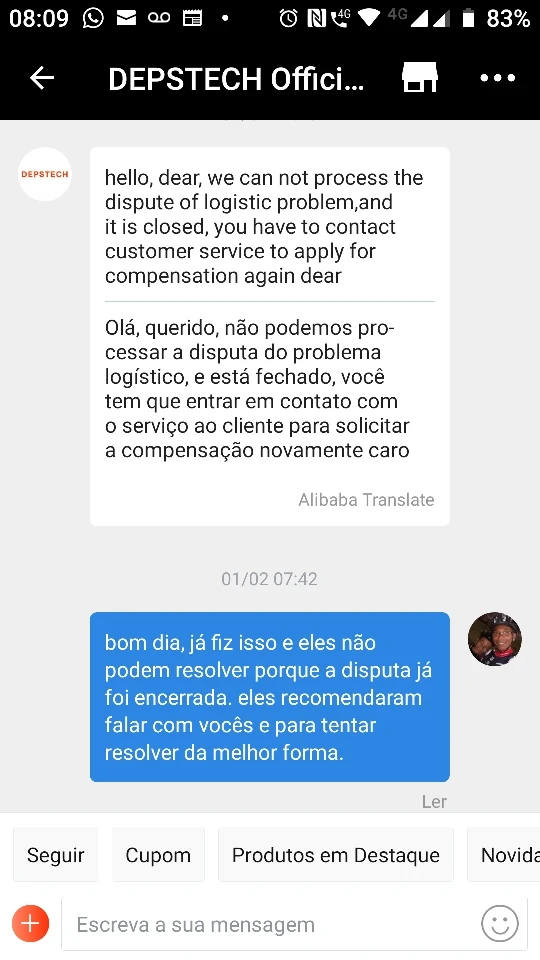Open the emoji smiley picker

coord(500,924)
